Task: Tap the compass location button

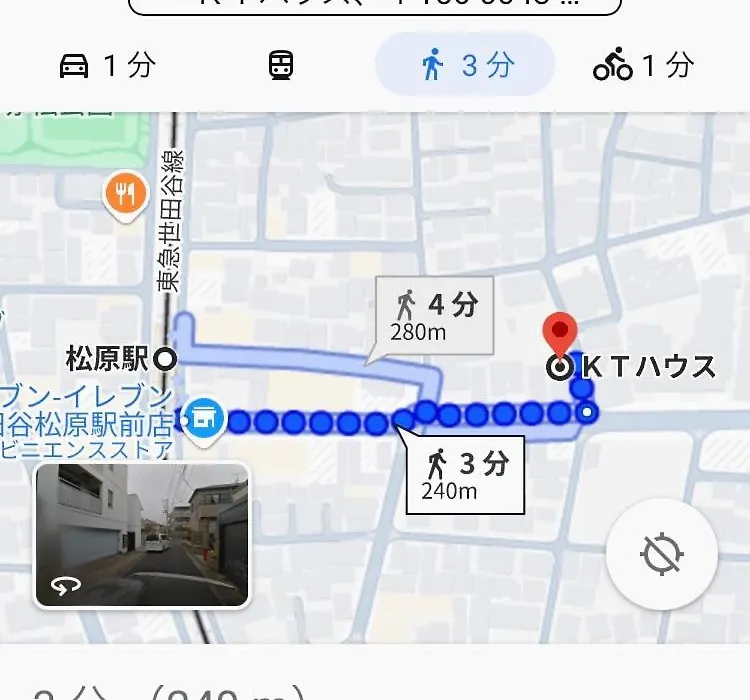Action: point(661,553)
